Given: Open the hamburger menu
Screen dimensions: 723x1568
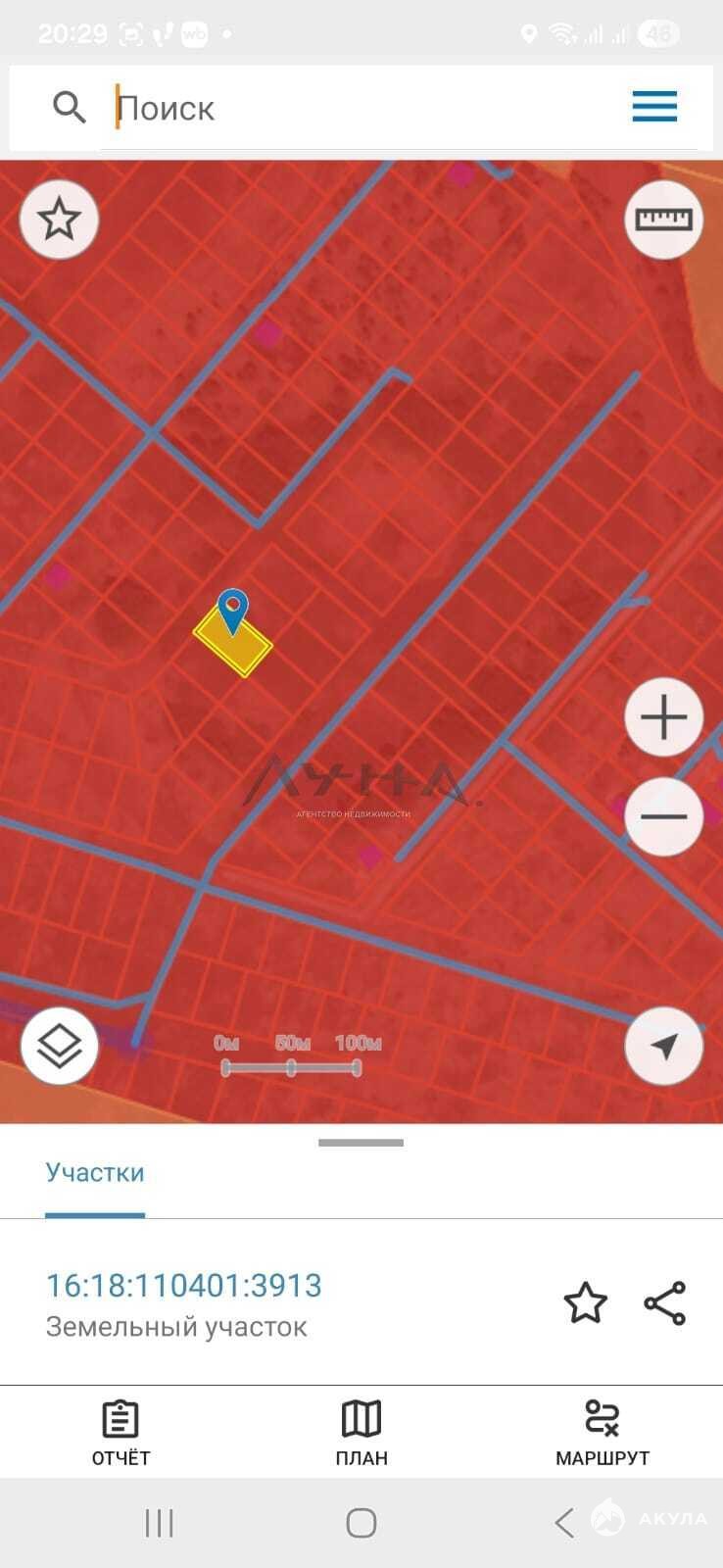Looking at the screenshot, I should [654, 106].
